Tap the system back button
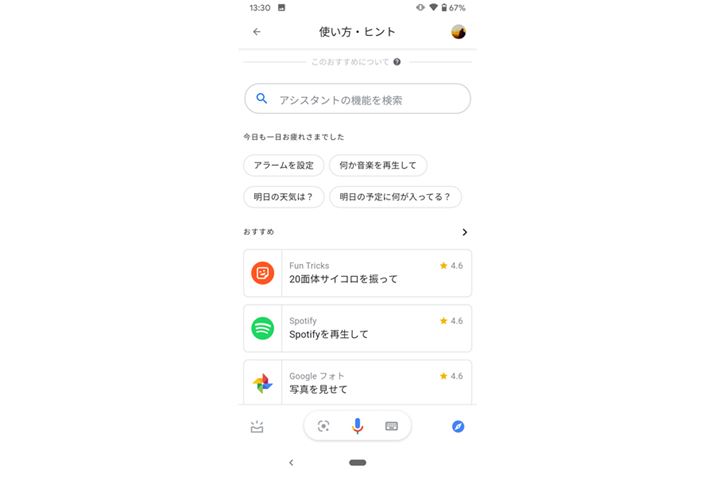Viewport: 715px width, 477px height. (x=291, y=462)
